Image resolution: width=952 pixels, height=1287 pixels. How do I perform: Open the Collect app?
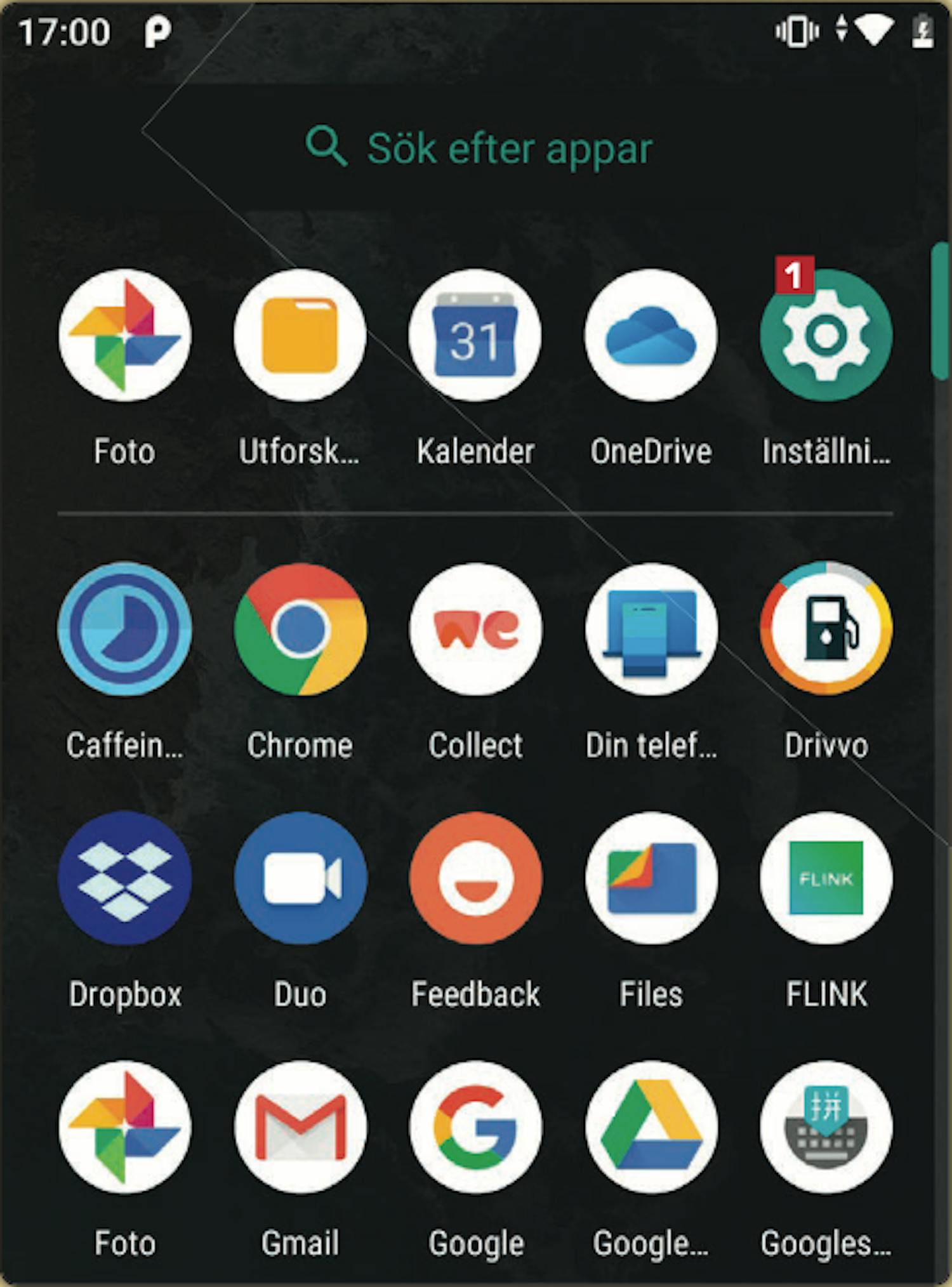(x=475, y=629)
